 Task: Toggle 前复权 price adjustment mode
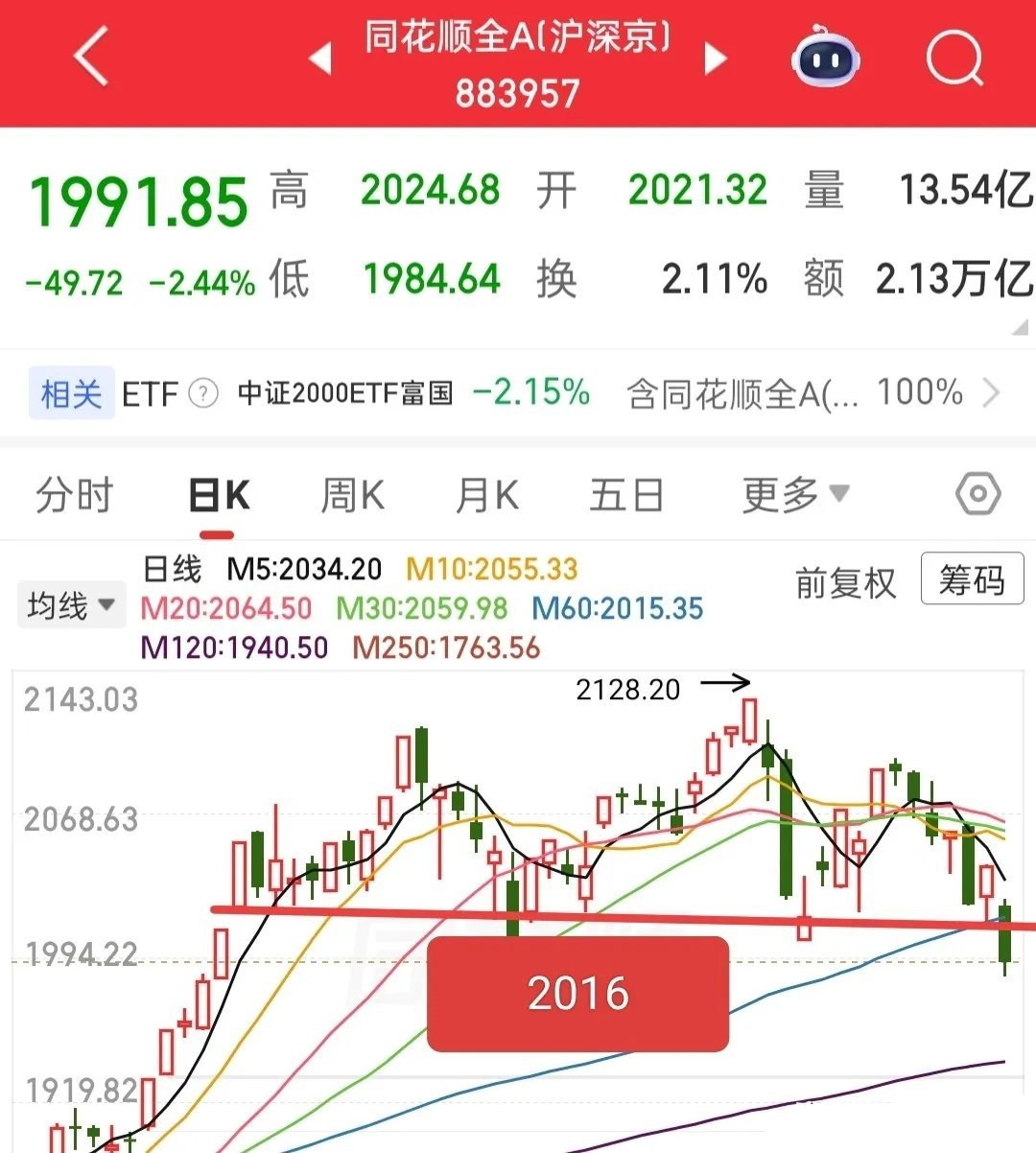(844, 582)
